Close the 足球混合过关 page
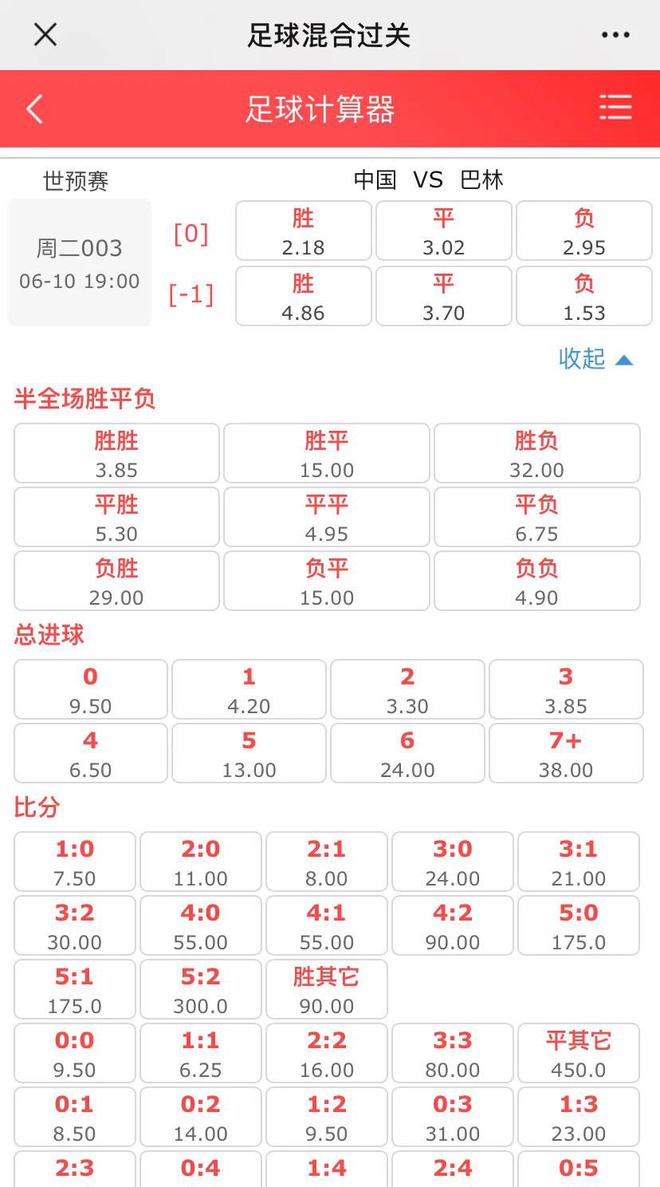 click(x=45, y=35)
